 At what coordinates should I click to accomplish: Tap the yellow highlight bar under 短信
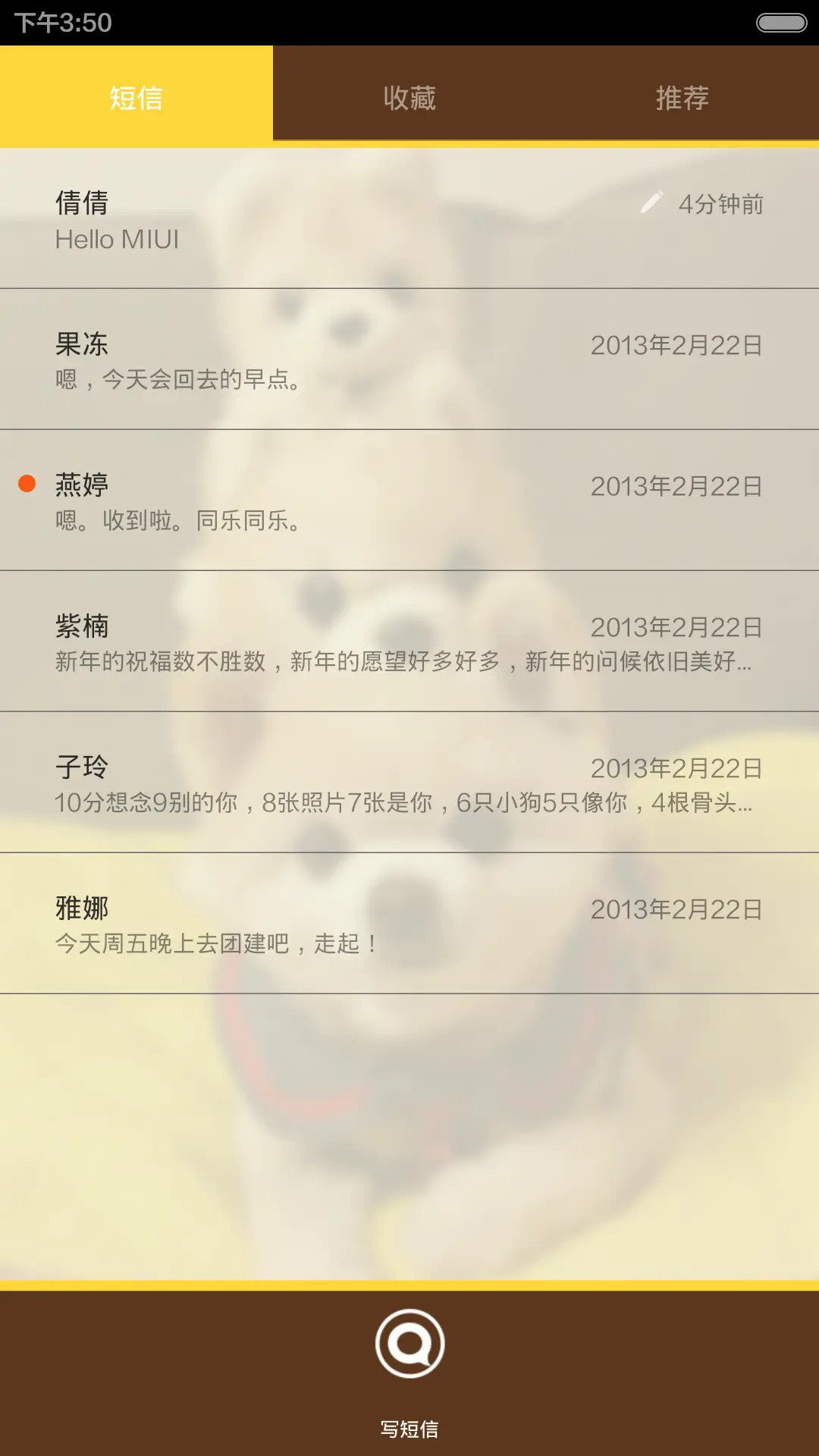click(135, 140)
